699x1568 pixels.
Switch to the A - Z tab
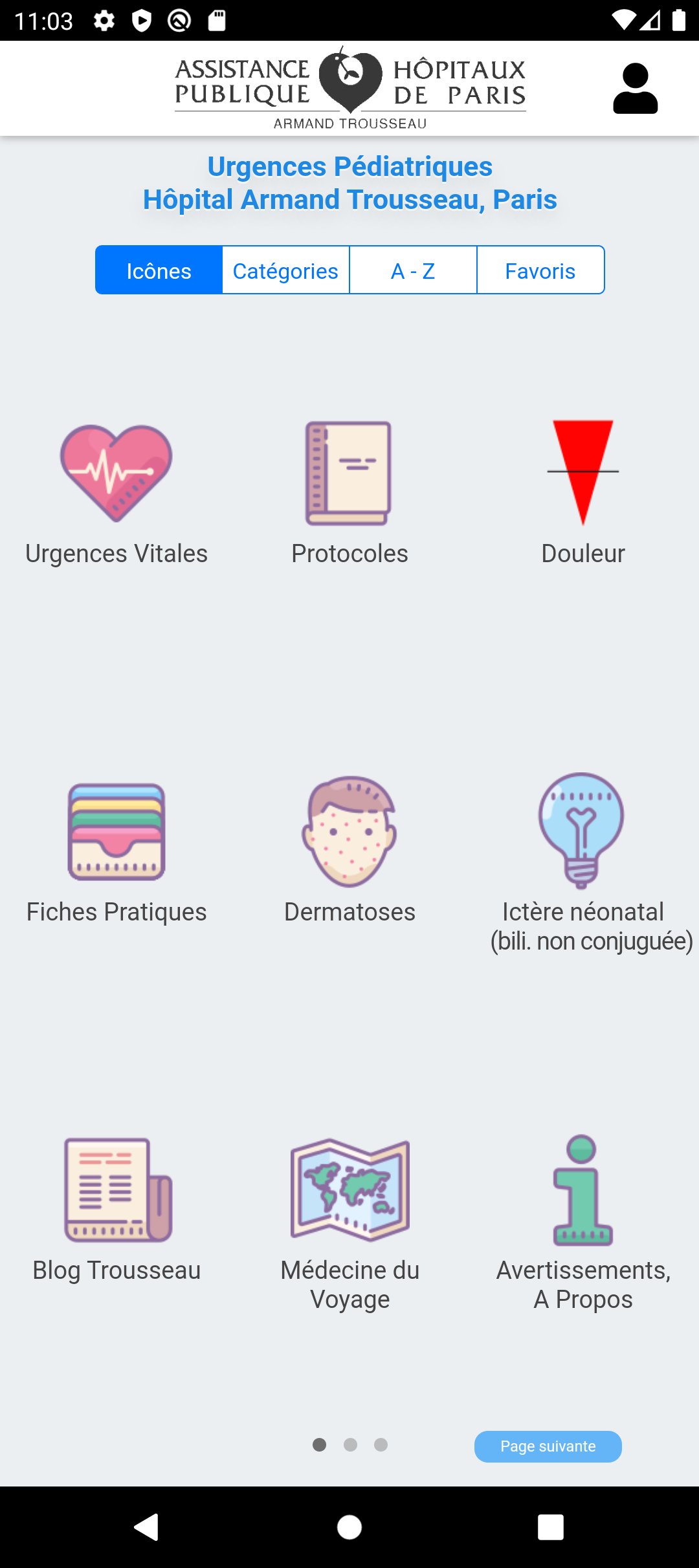pyautogui.click(x=413, y=270)
